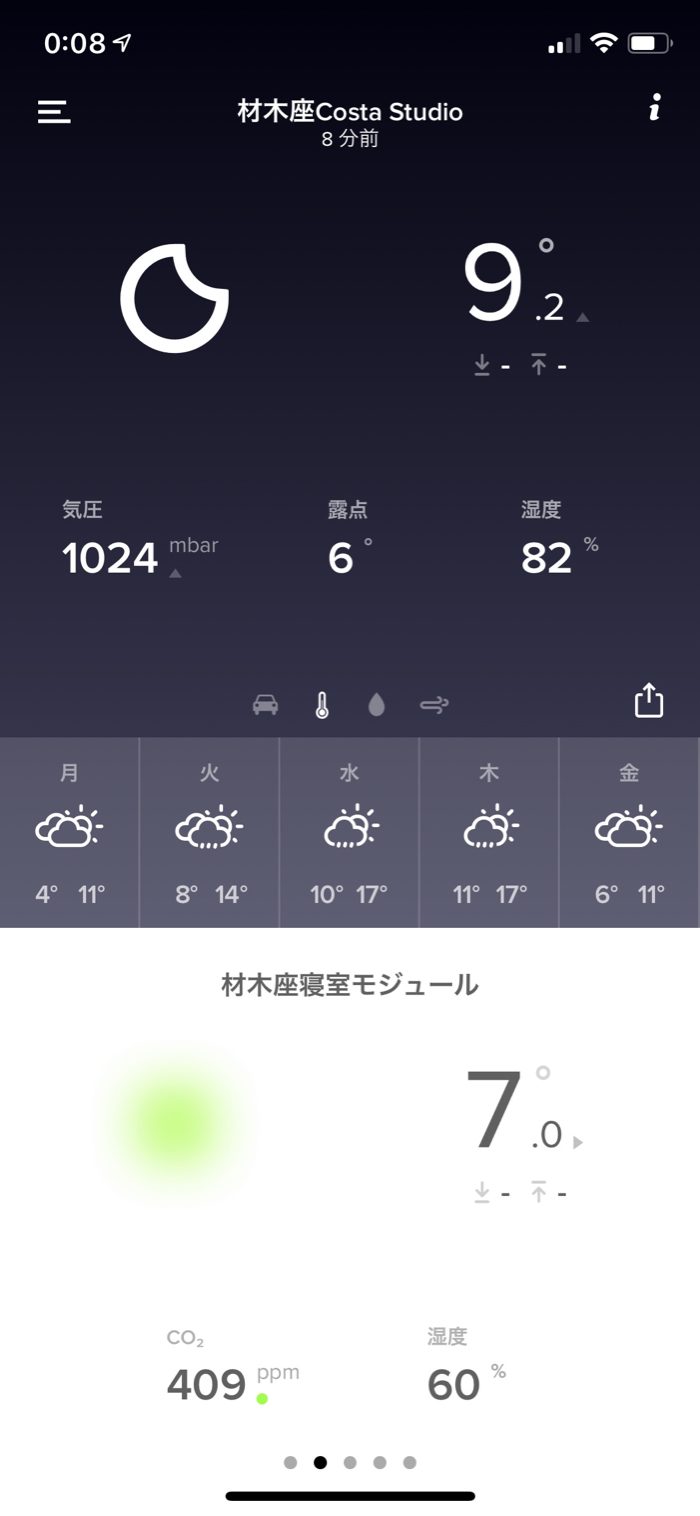Open Tuesday (火) forecast
This screenshot has width=700, height=1516.
coord(209,832)
